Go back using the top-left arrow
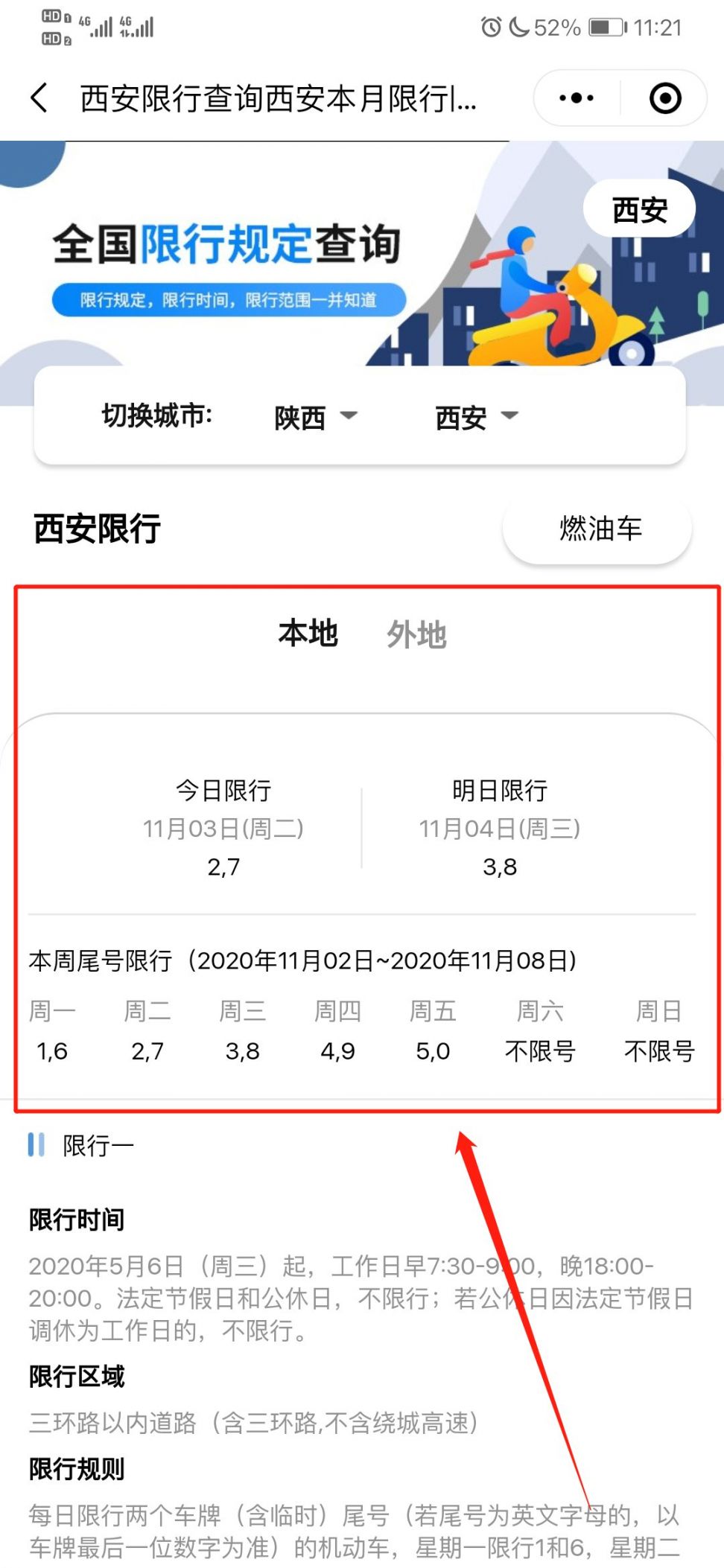The height and width of the screenshot is (1568, 724). 39,98
